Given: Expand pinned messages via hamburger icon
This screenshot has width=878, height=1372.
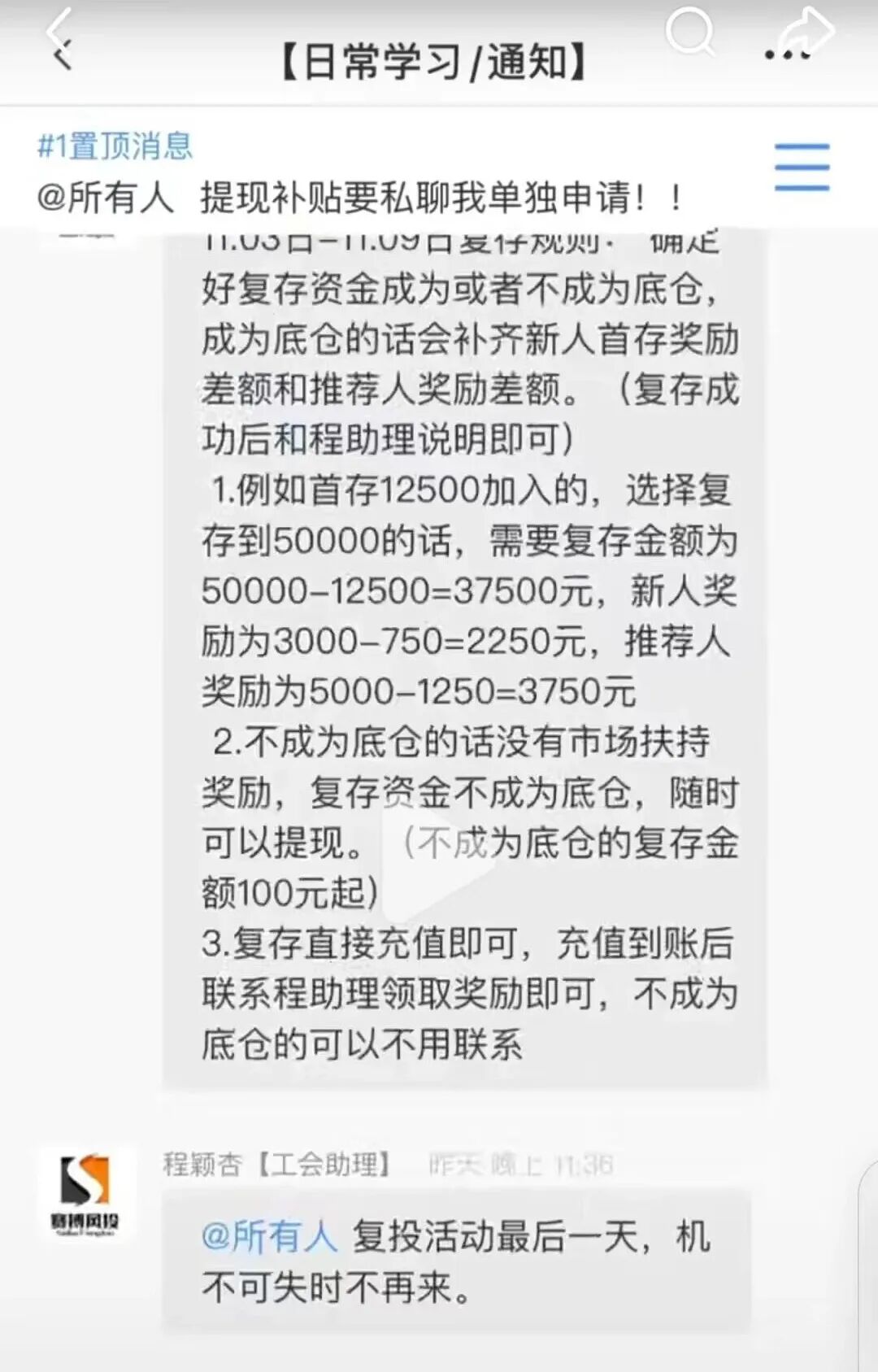Looking at the screenshot, I should (800, 168).
